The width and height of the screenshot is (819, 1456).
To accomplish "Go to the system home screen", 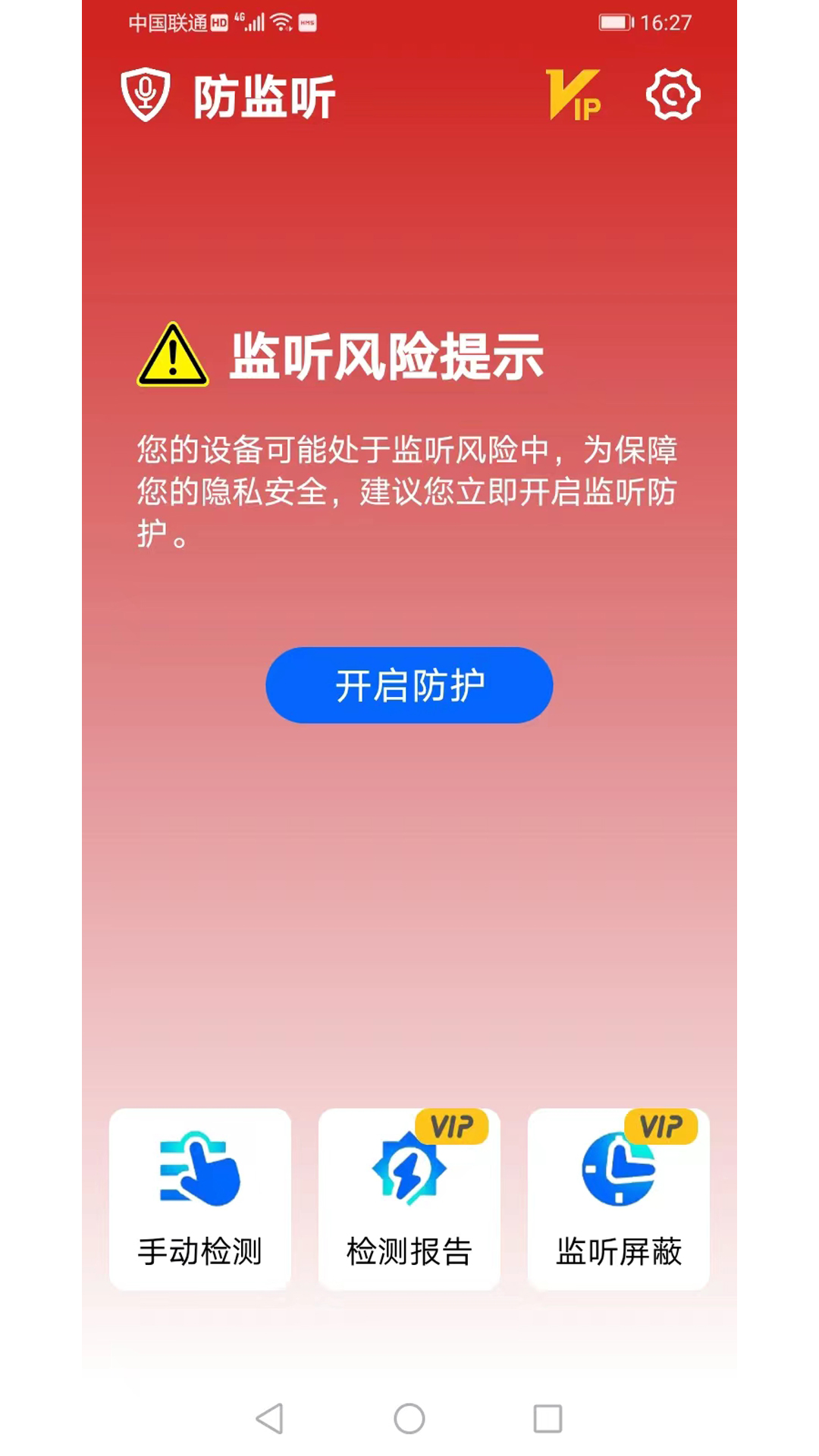I will [409, 1418].
